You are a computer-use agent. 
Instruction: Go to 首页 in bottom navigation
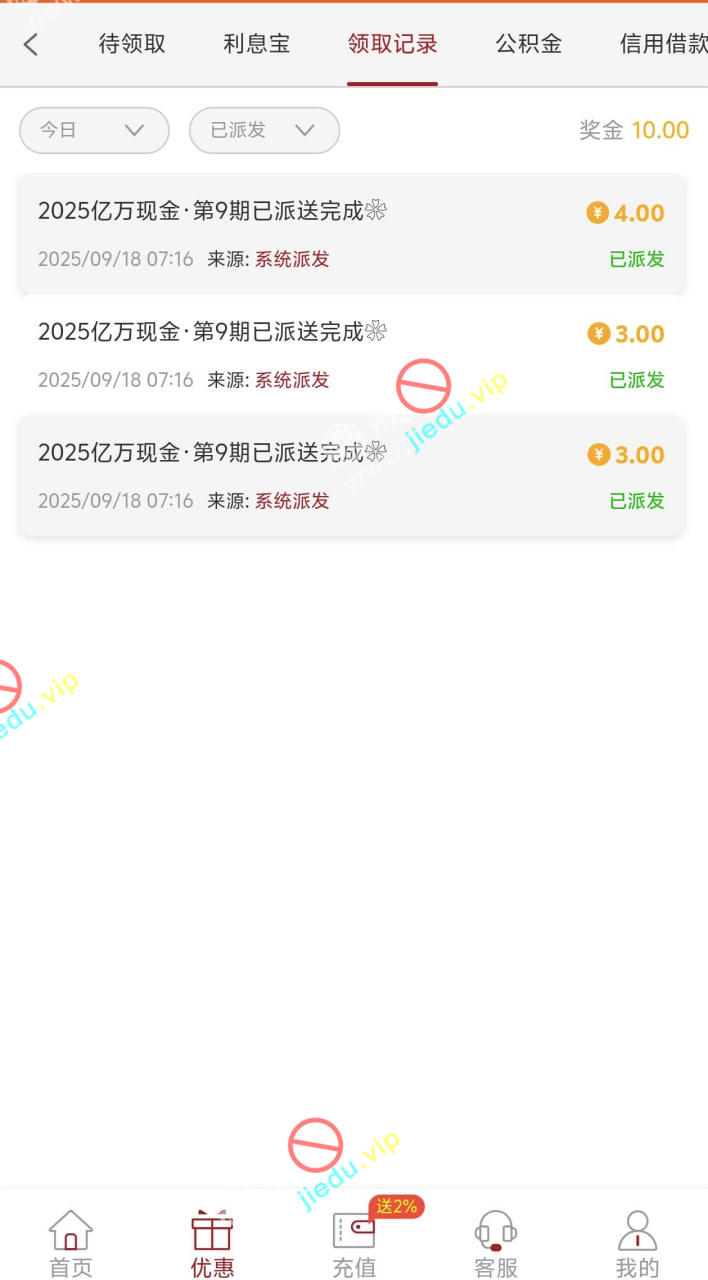(x=71, y=1243)
